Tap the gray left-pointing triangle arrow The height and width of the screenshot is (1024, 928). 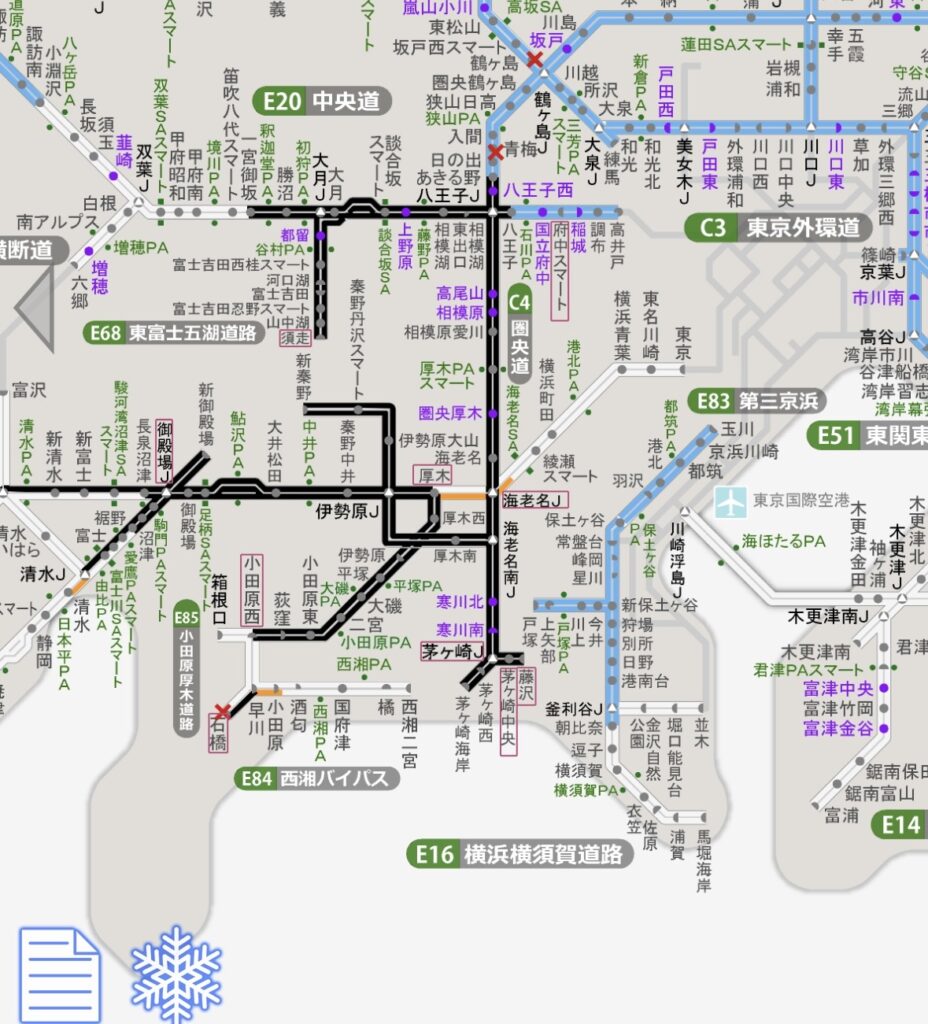click(x=34, y=302)
